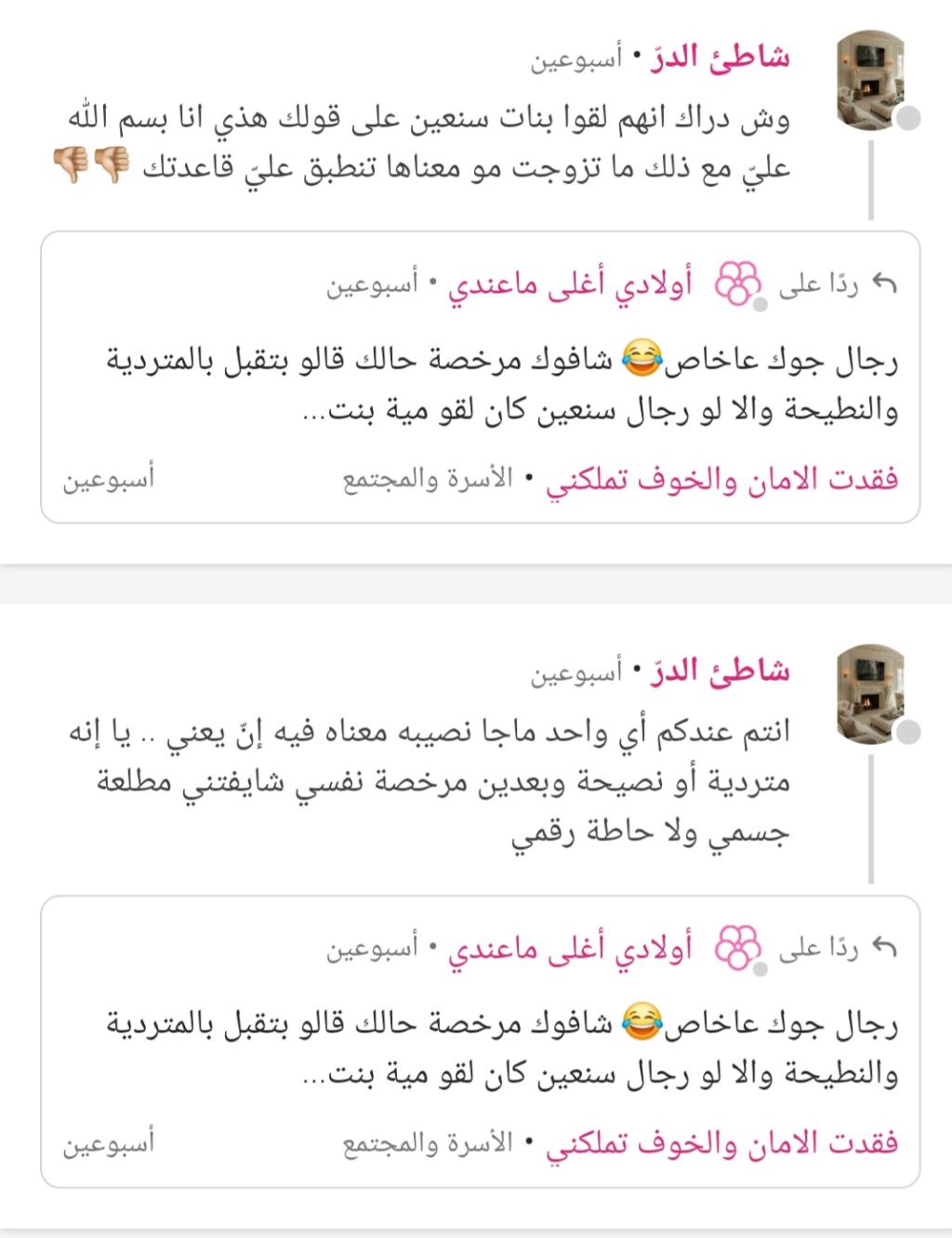Open topic فقدت الامان والخوف تملكني under the "انتم عندكم" comment
The height and width of the screenshot is (1238, 952).
(x=721, y=1144)
